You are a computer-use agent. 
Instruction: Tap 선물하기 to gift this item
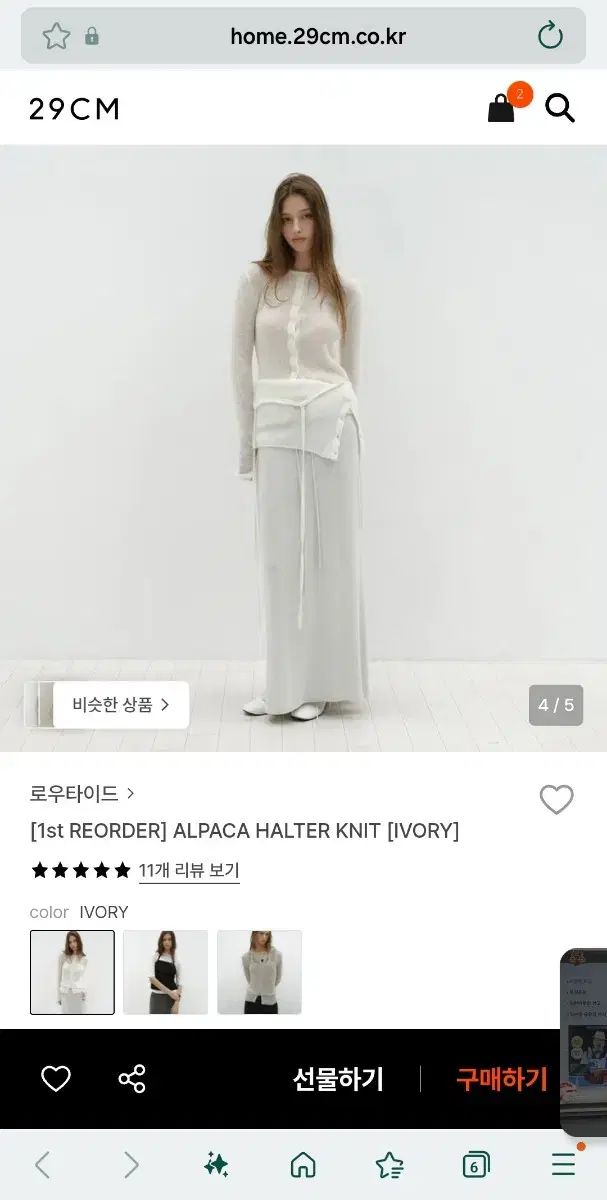click(338, 1079)
